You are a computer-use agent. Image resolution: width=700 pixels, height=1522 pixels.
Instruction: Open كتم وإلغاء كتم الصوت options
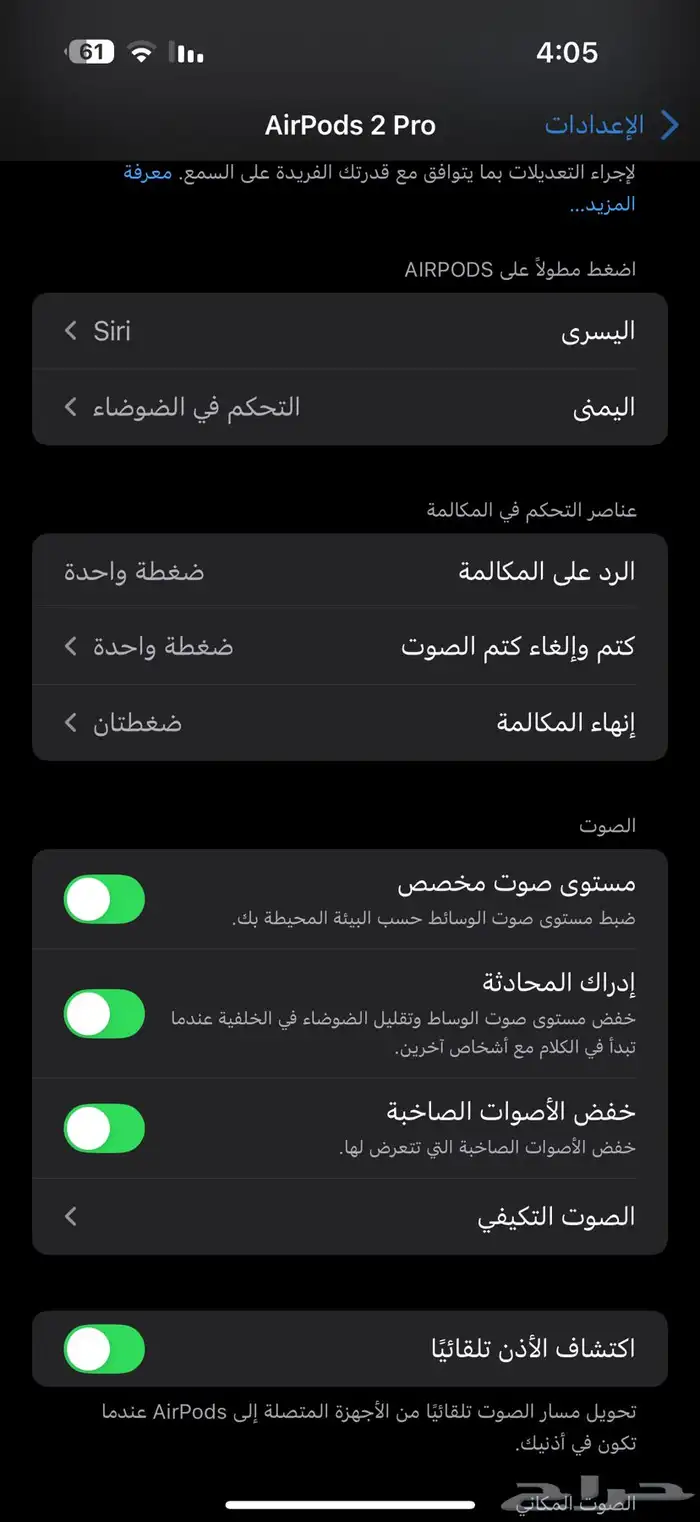[x=350, y=647]
